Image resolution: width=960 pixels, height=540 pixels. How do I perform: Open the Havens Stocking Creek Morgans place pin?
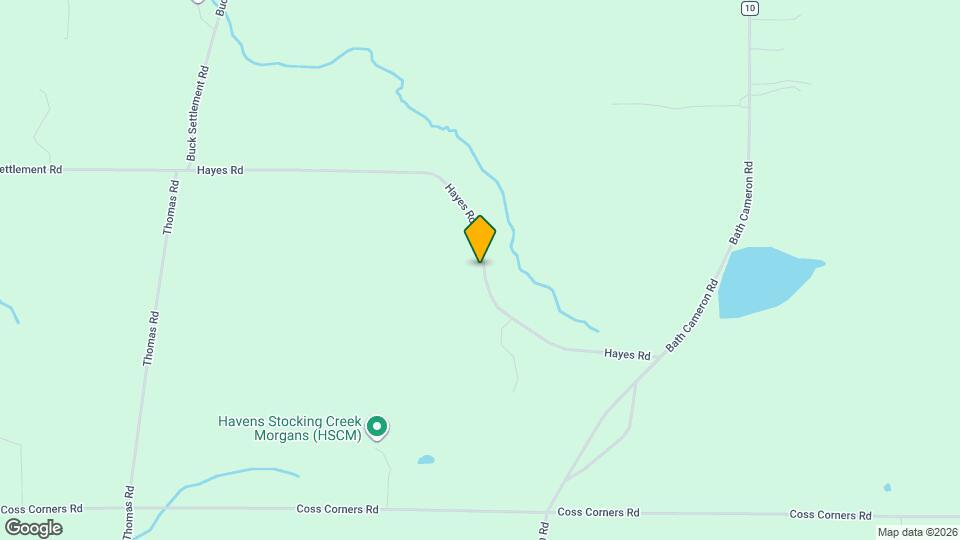coord(377,428)
